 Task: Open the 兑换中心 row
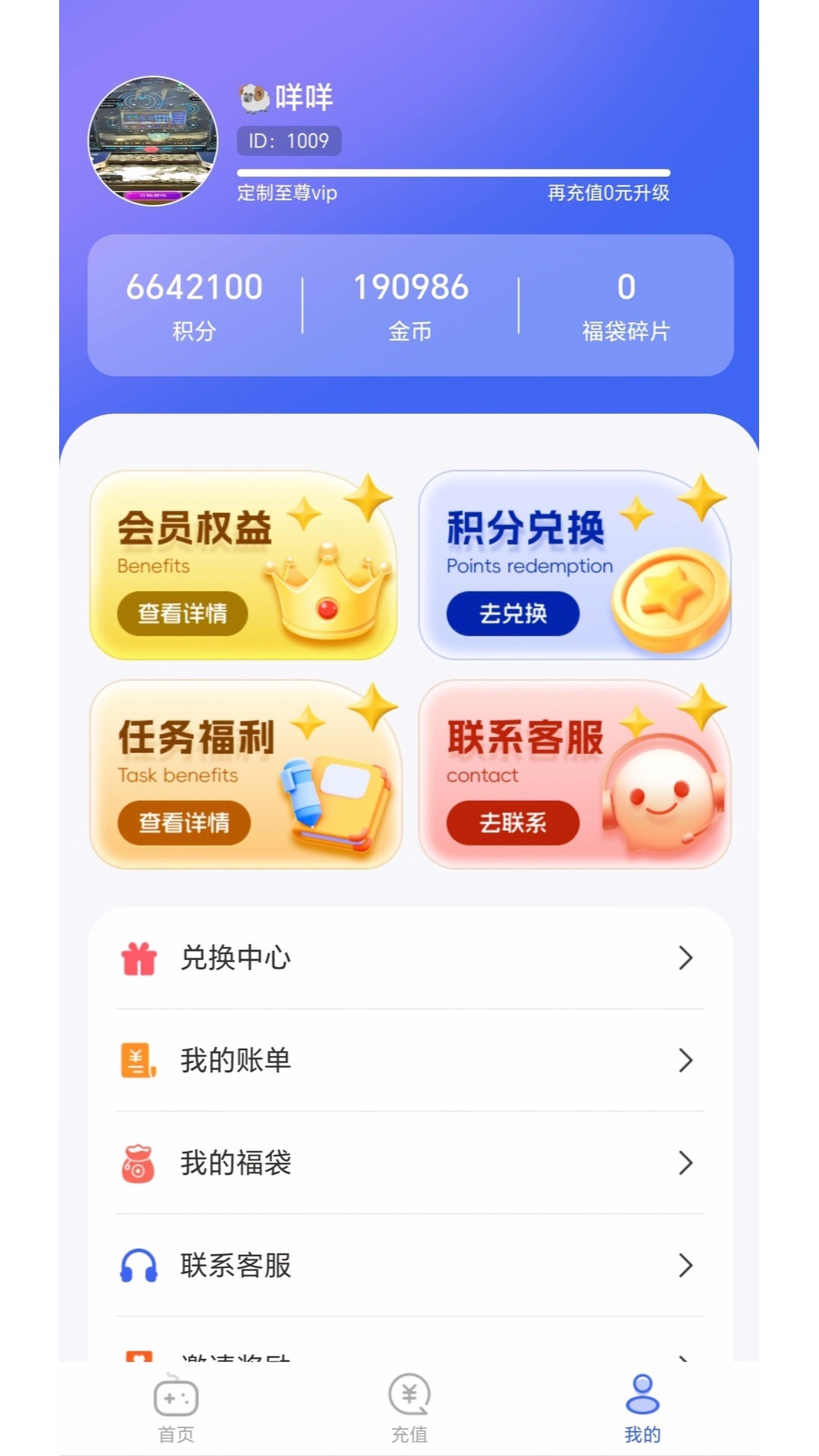click(x=409, y=958)
